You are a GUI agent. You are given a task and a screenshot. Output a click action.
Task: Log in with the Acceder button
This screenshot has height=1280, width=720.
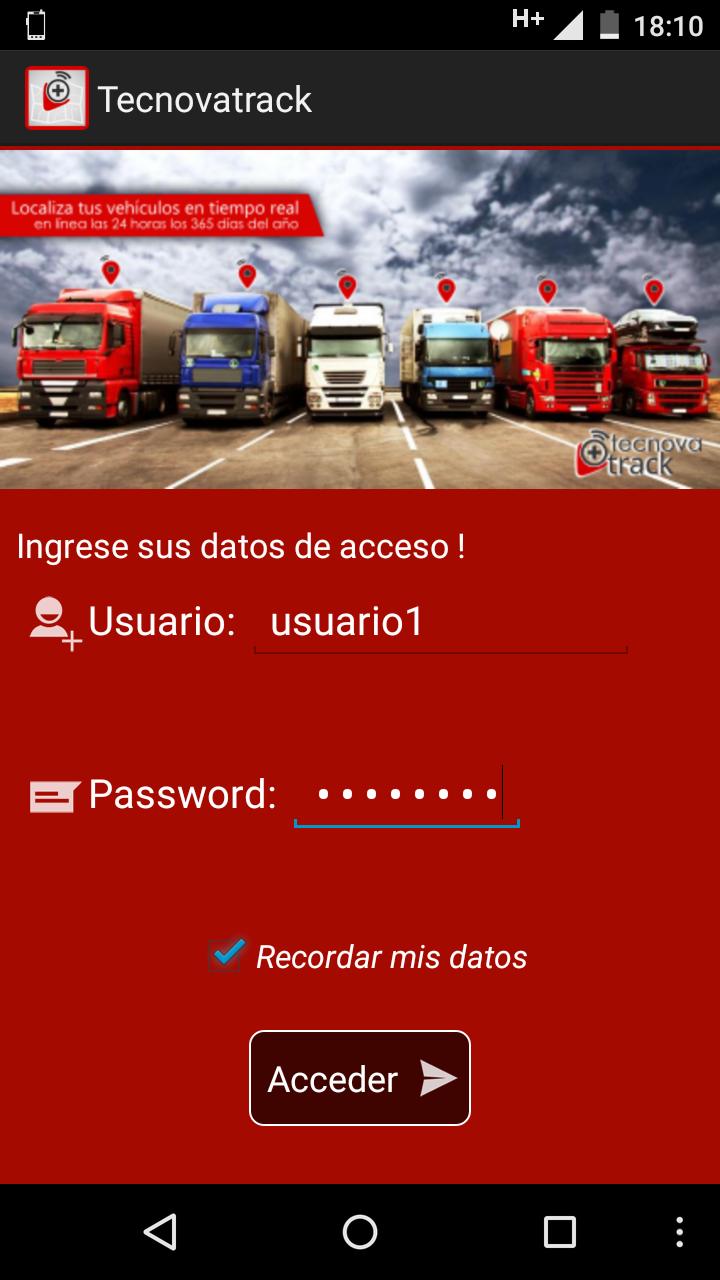360,1078
